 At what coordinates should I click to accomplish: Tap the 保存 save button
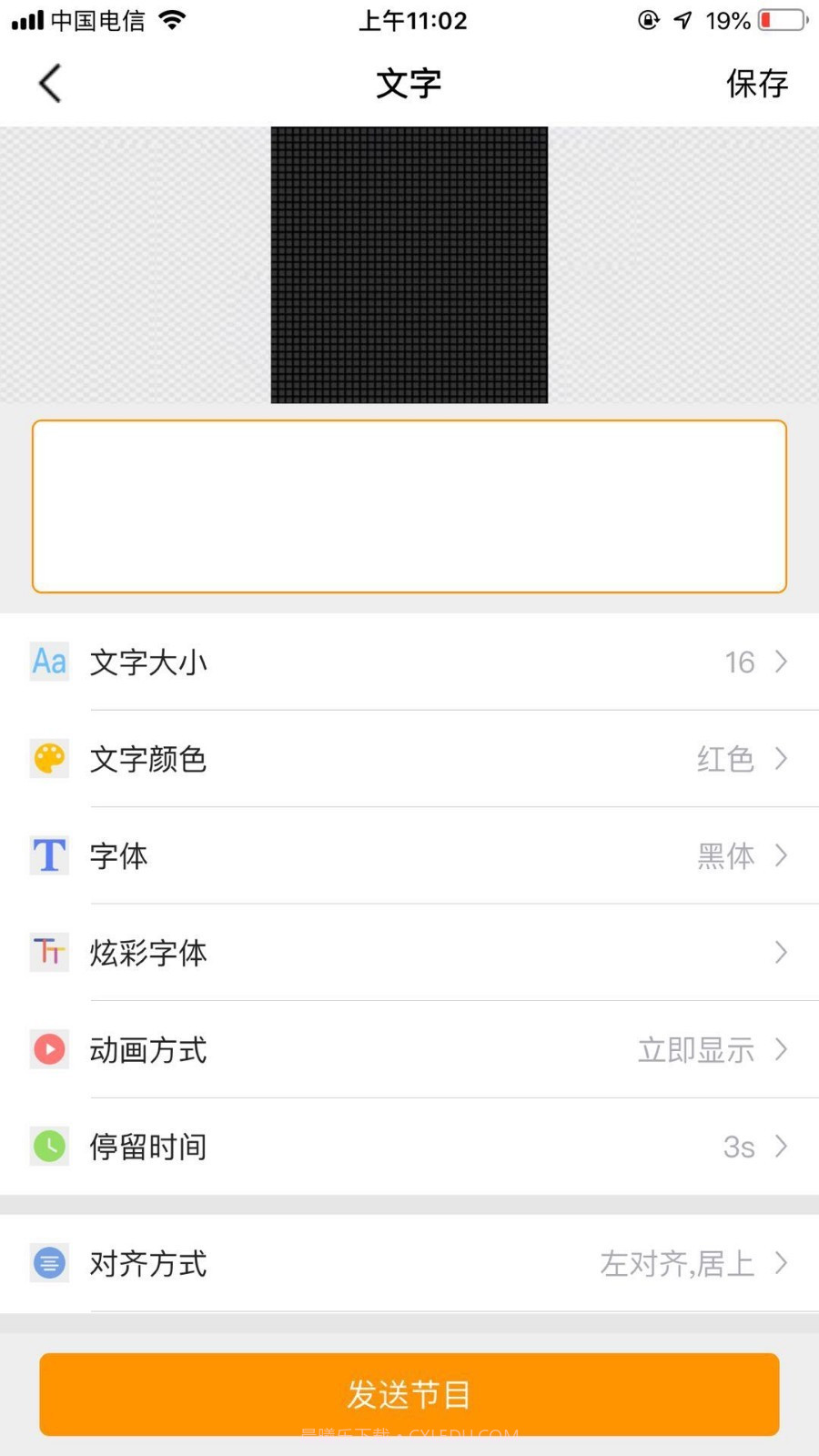pyautogui.click(x=758, y=83)
